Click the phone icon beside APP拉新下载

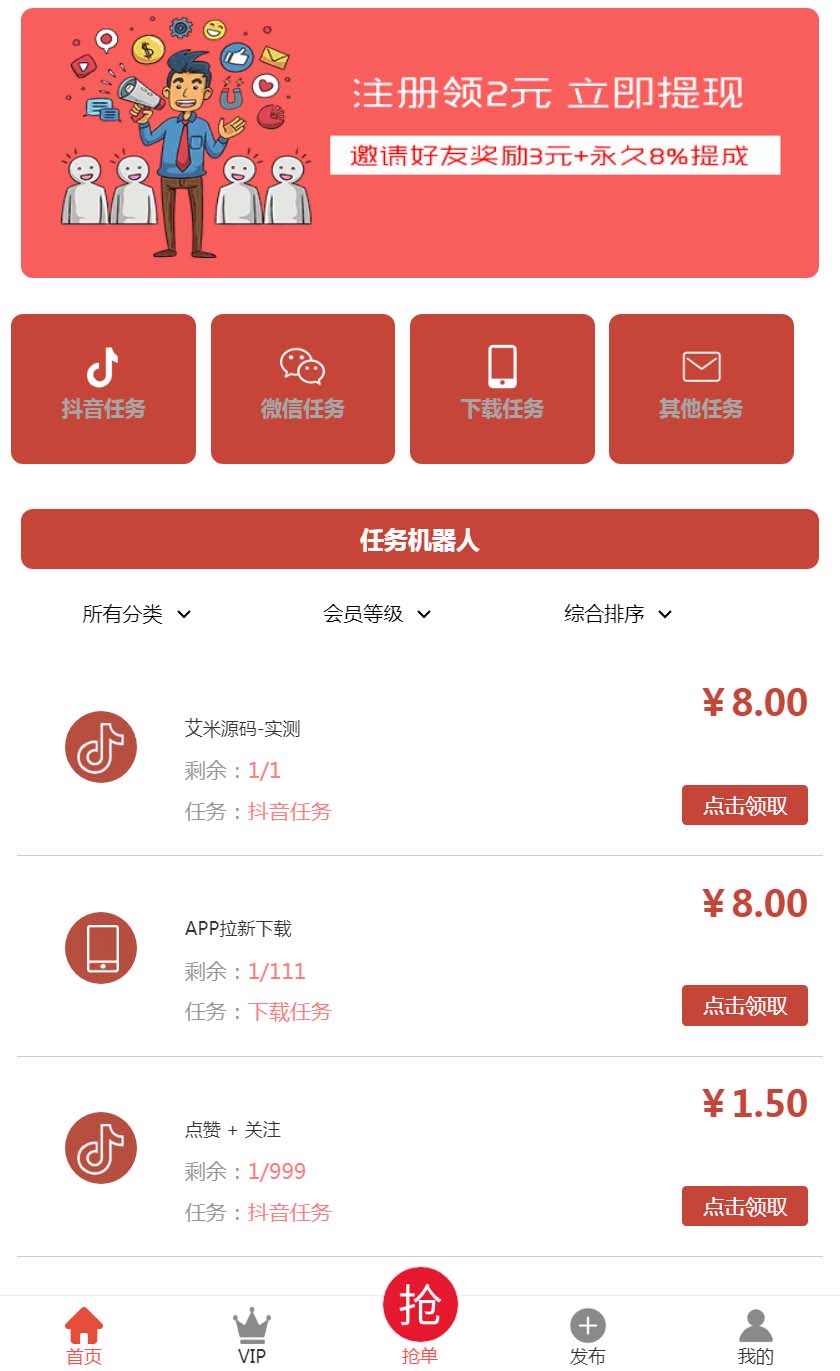tap(100, 948)
